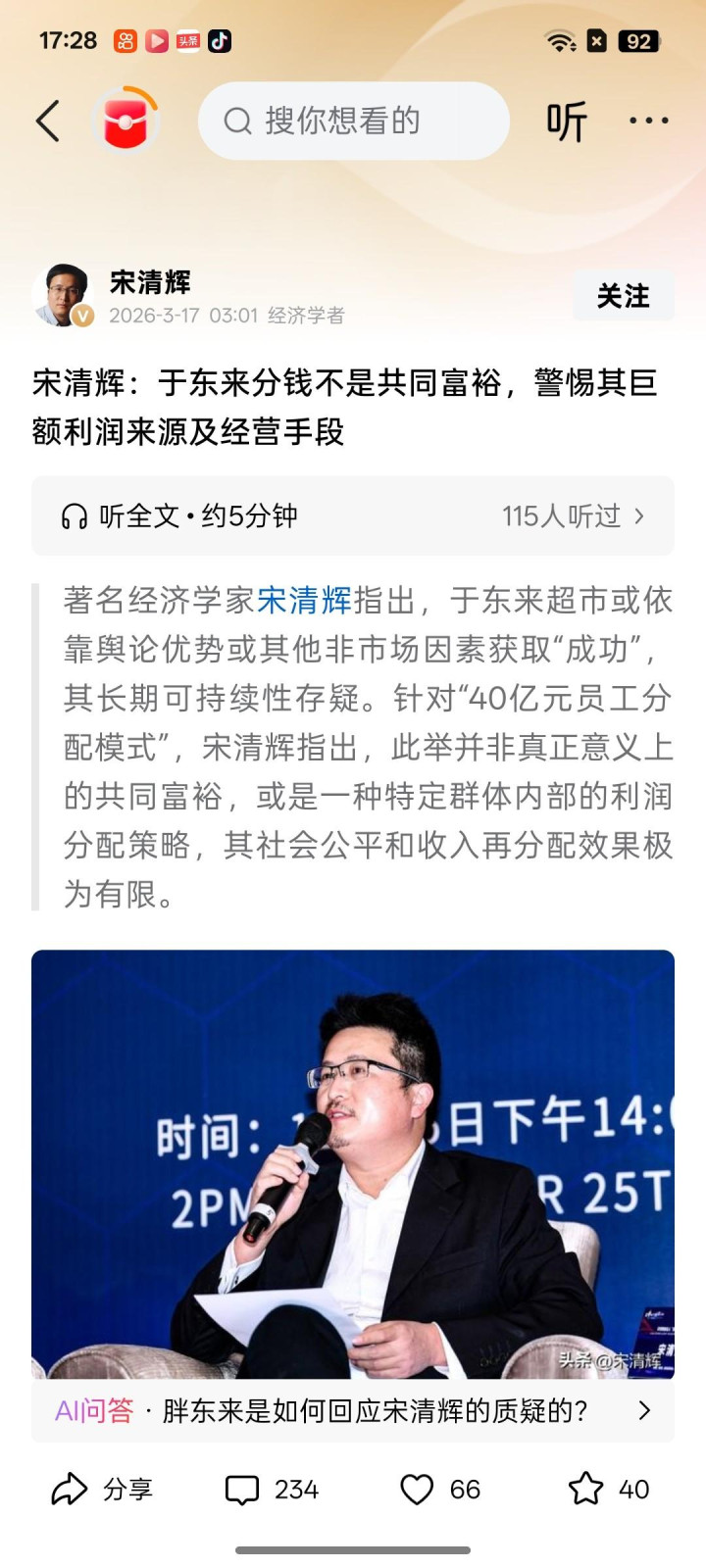Viewport: 706px width, 1568px height.
Task: Open the red envelope reward icon
Action: 126,122
